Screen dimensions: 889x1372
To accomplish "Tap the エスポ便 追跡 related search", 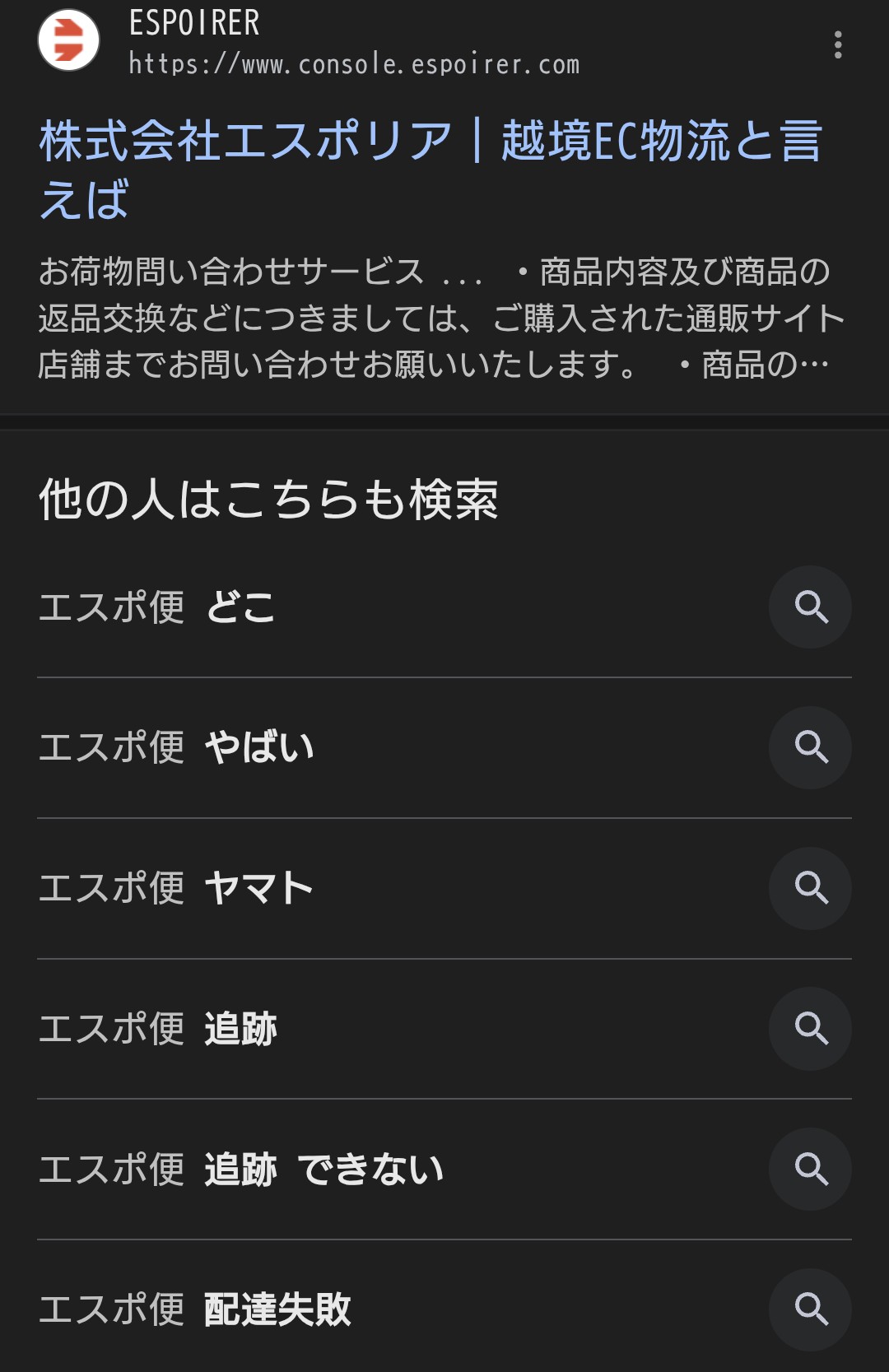I will [158, 1029].
